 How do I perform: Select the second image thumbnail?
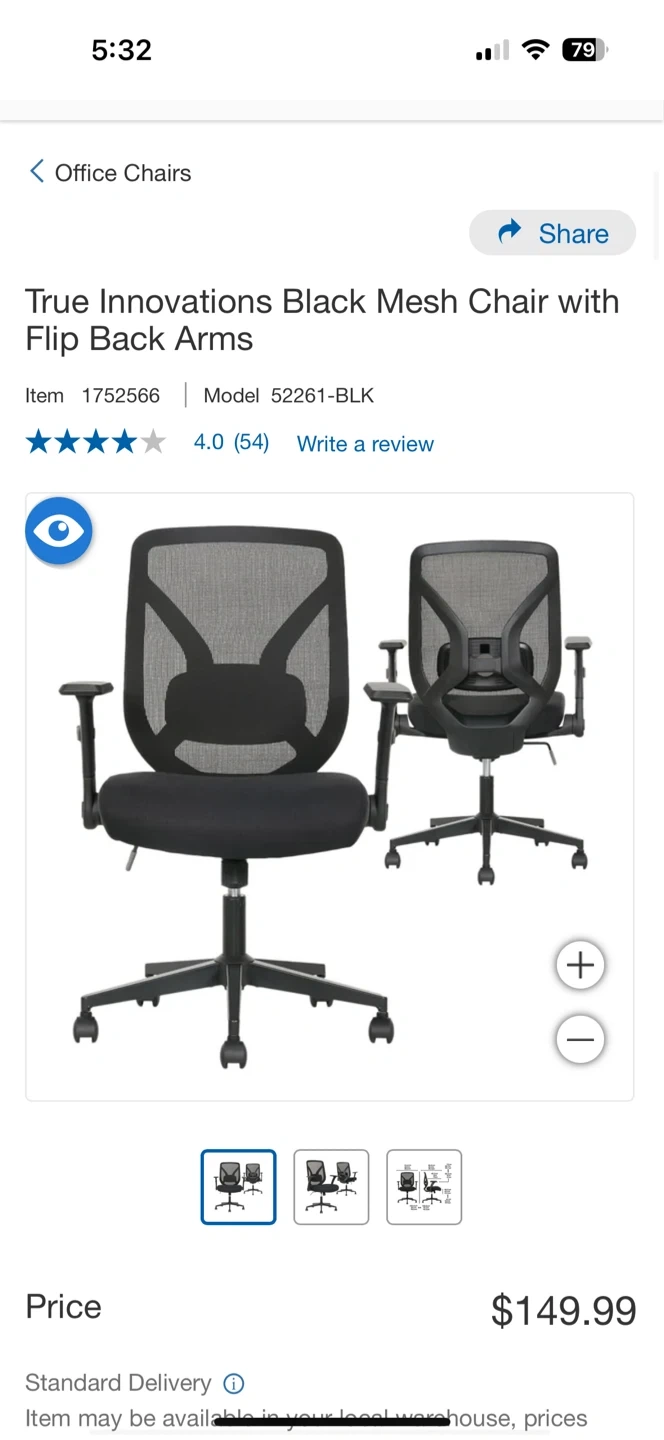coord(331,1187)
